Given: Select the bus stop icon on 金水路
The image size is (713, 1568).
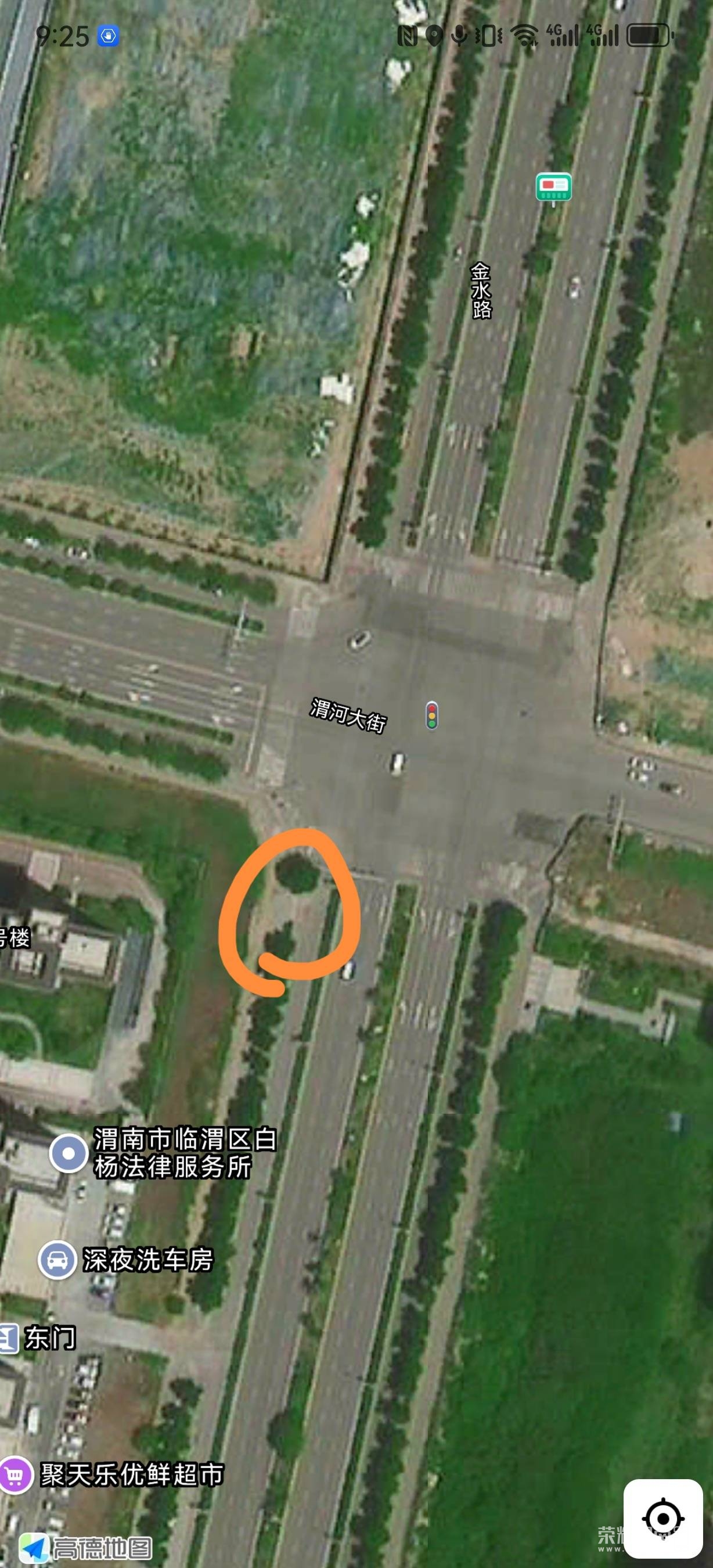Looking at the screenshot, I should pos(553,188).
